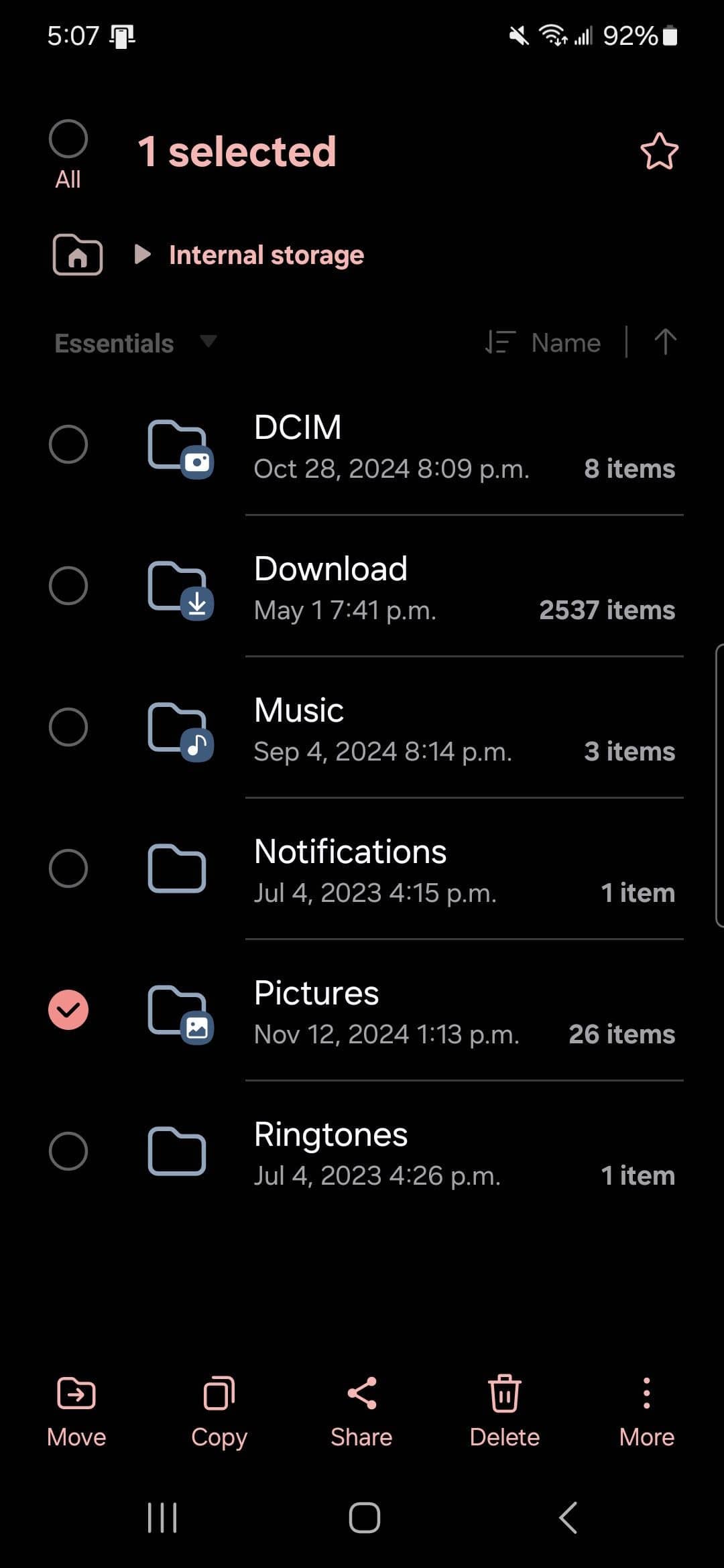Screen dimensions: 724x1568
Task: Deselect the Pictures folder
Action: (x=68, y=1009)
